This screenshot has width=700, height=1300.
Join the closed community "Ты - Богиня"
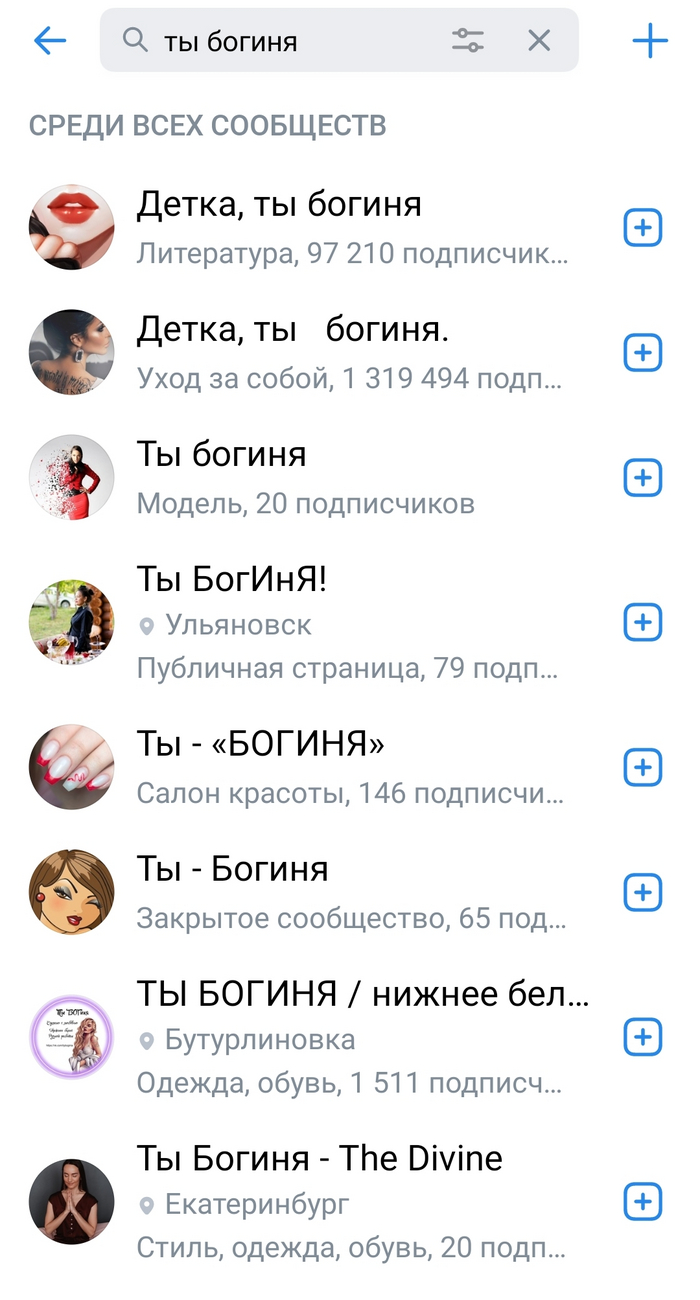tap(643, 892)
